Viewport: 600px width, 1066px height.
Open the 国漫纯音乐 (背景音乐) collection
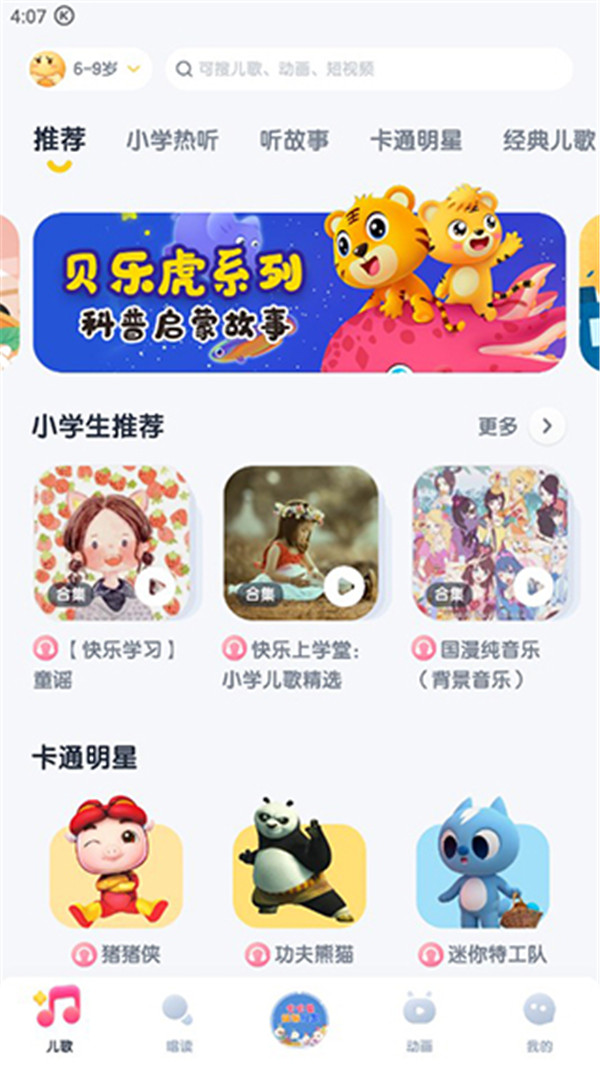pyautogui.click(x=490, y=543)
